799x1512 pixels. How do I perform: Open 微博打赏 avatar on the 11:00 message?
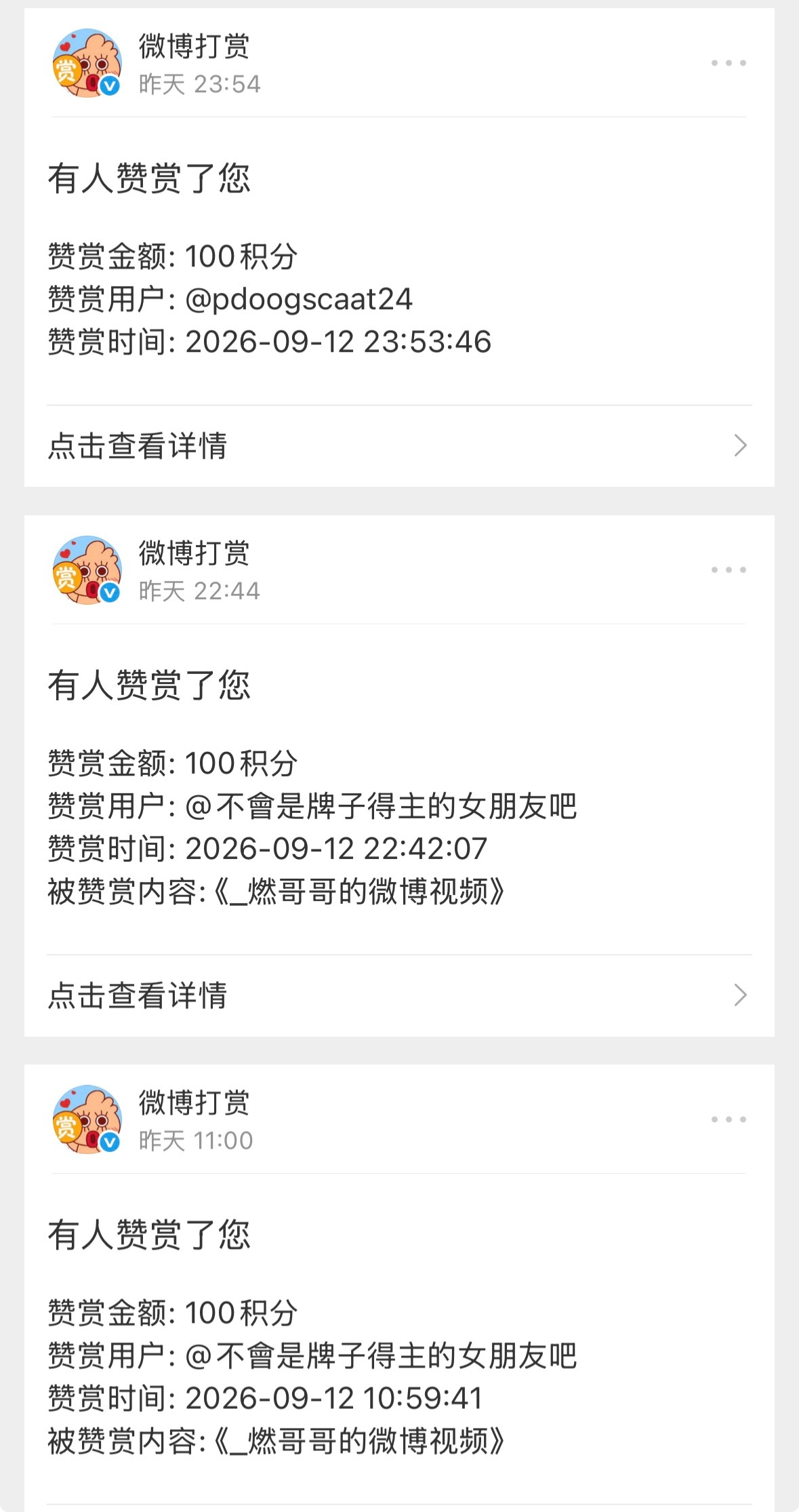click(87, 1119)
